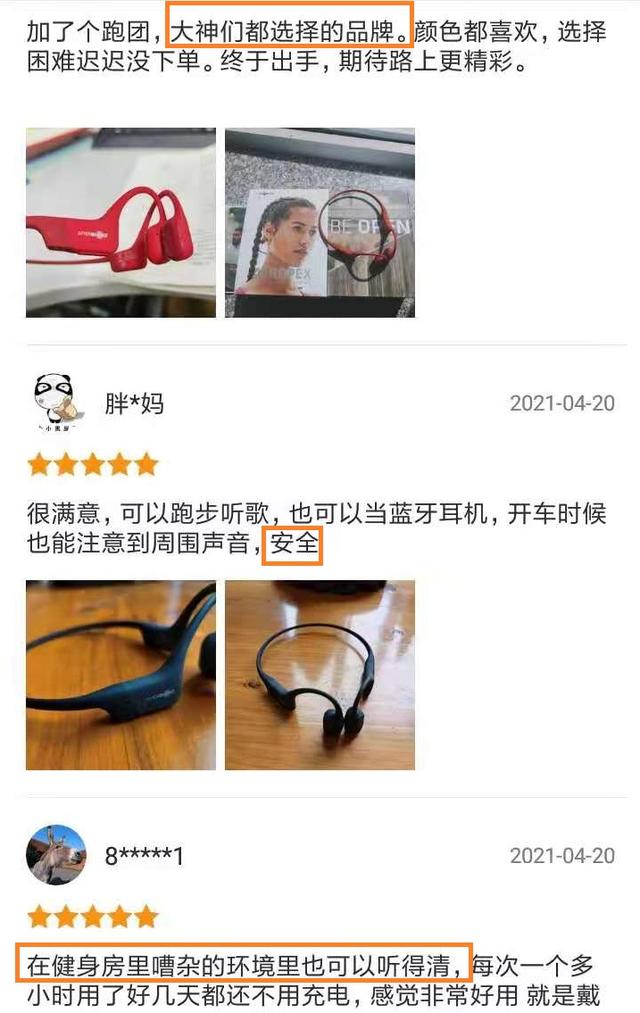Open the review photo showing the product box

coord(319,223)
